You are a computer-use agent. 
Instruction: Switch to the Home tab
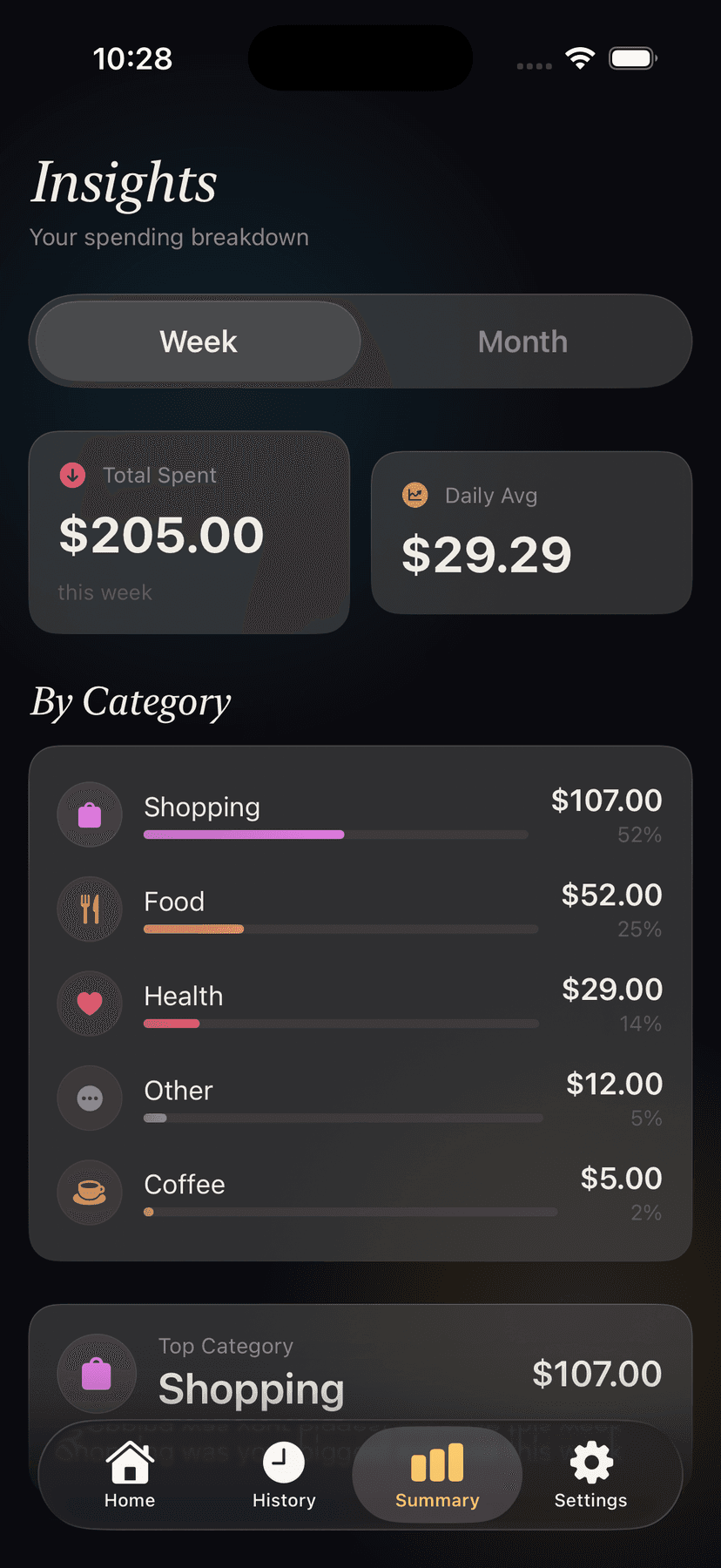click(x=129, y=1475)
